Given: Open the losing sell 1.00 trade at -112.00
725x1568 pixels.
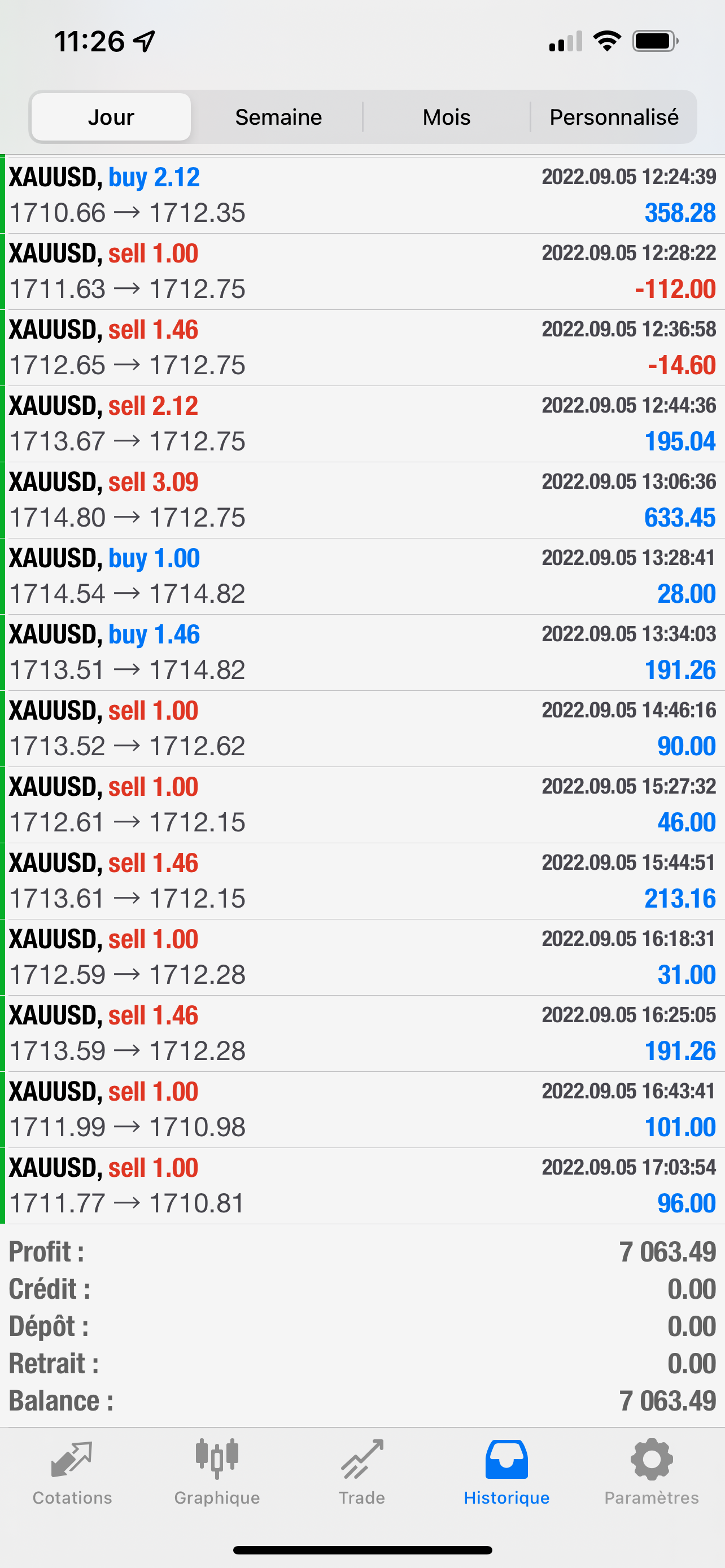Looking at the screenshot, I should pos(362,271).
